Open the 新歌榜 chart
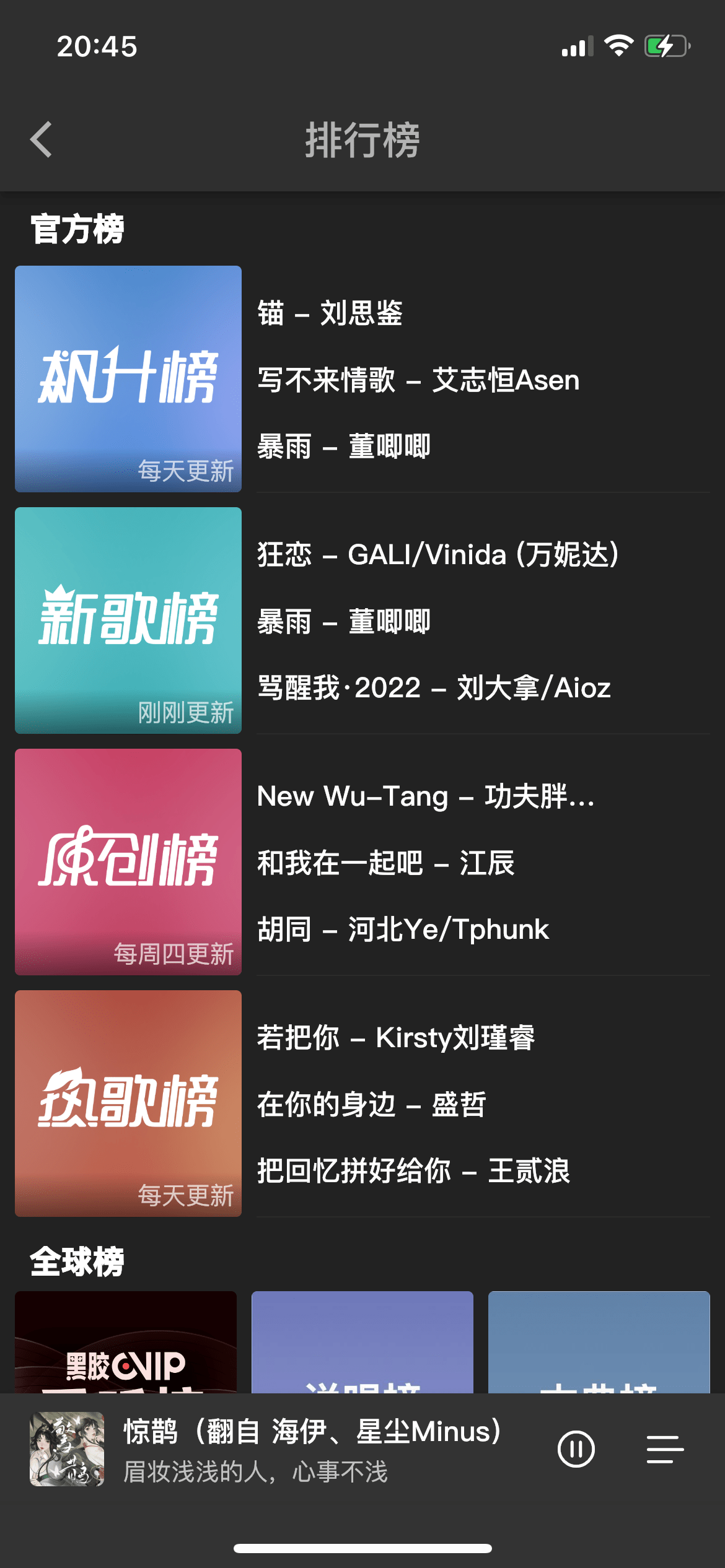725x1568 pixels. pyautogui.click(x=128, y=620)
